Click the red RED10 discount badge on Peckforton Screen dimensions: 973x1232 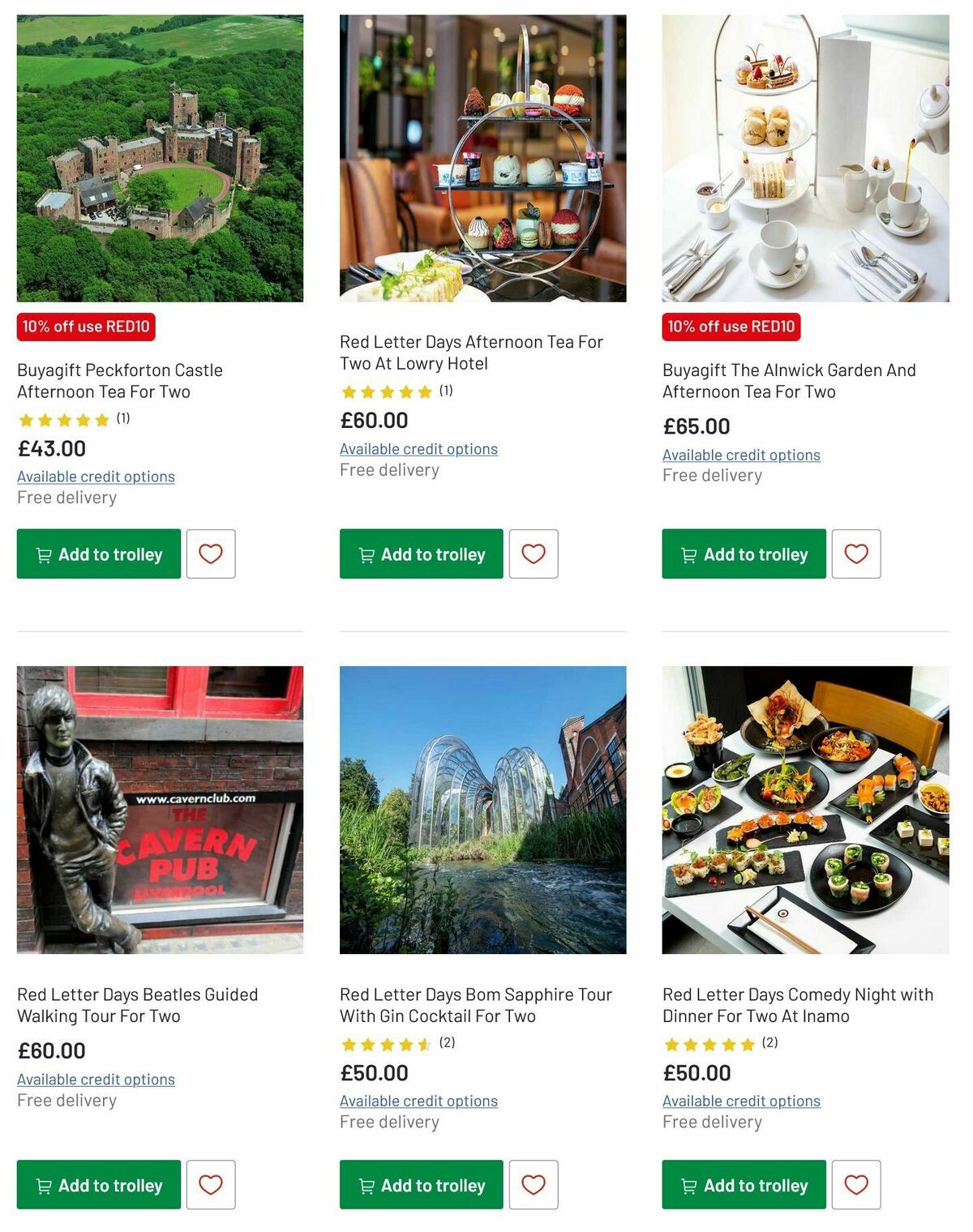pos(86,327)
